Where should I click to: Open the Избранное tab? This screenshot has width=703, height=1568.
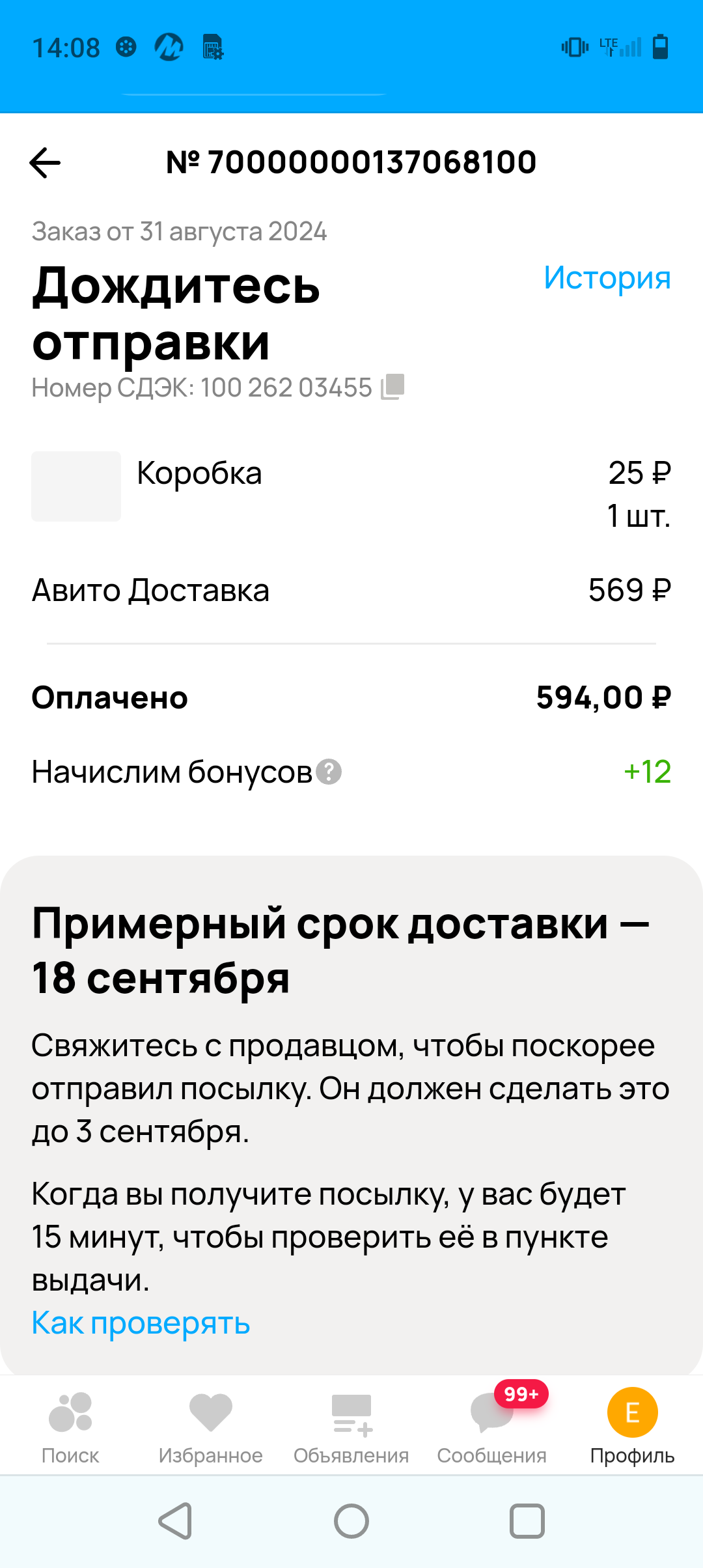[210, 1426]
